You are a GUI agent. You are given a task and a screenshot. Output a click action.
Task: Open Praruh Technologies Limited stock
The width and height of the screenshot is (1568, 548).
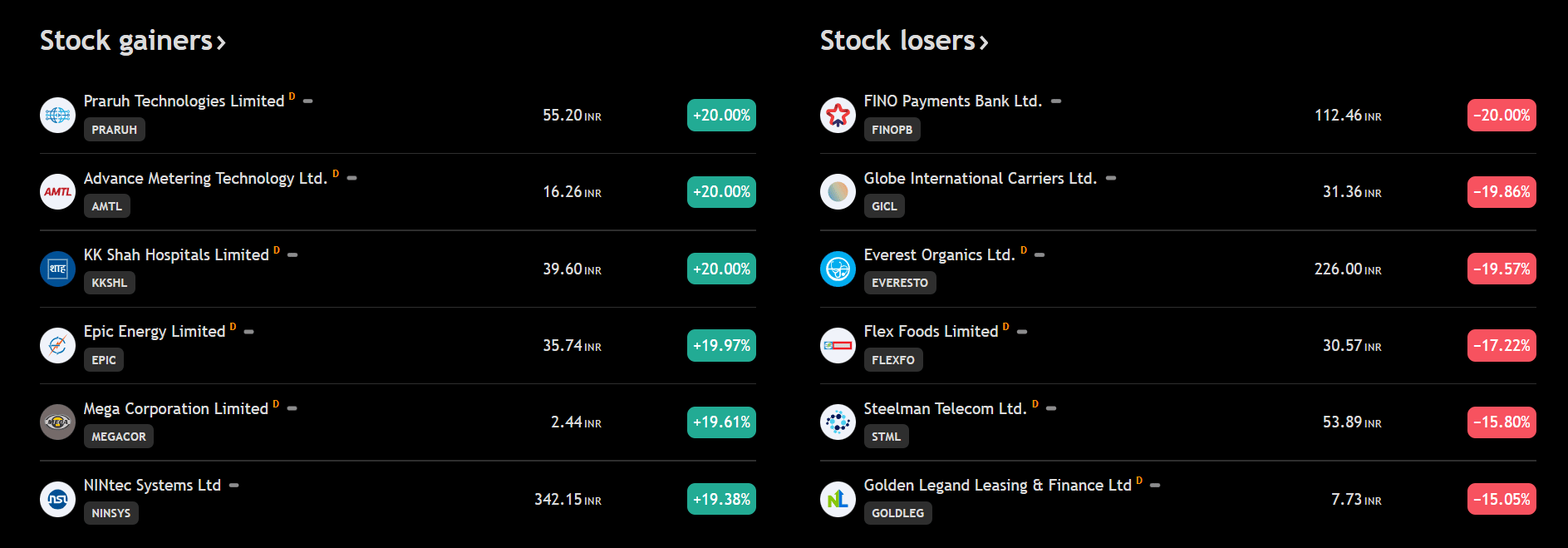coord(184,101)
